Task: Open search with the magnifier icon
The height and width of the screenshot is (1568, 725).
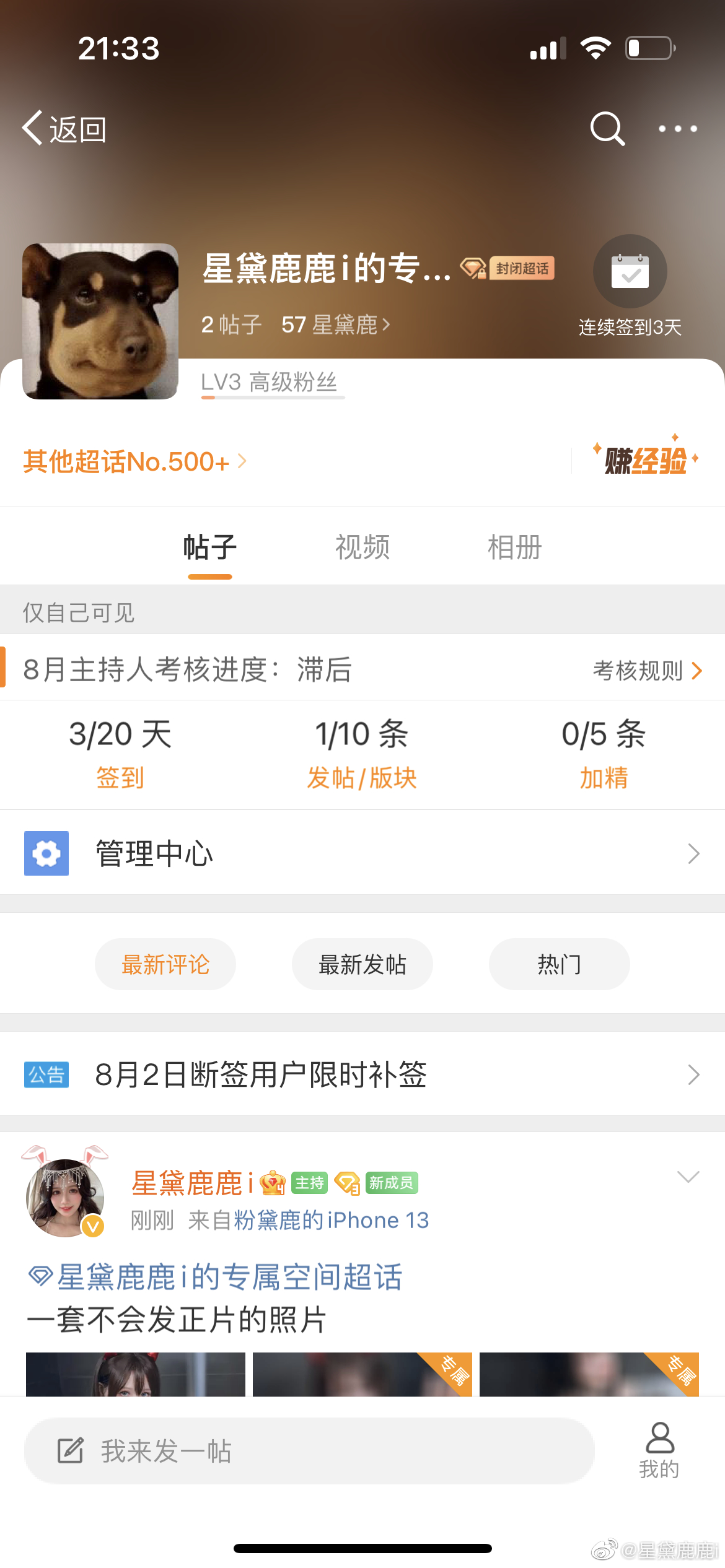Action: (x=607, y=128)
